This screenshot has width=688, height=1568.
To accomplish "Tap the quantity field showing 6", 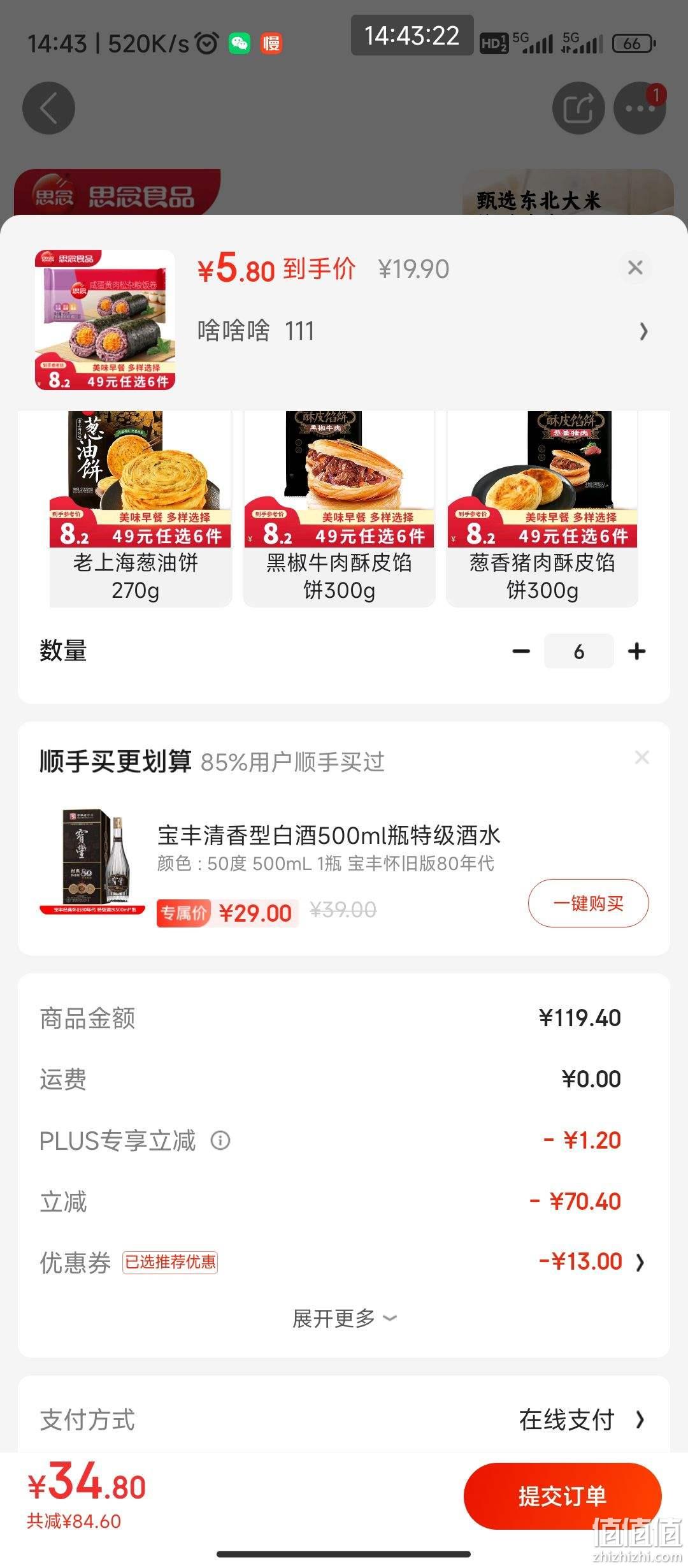I will point(578,651).
